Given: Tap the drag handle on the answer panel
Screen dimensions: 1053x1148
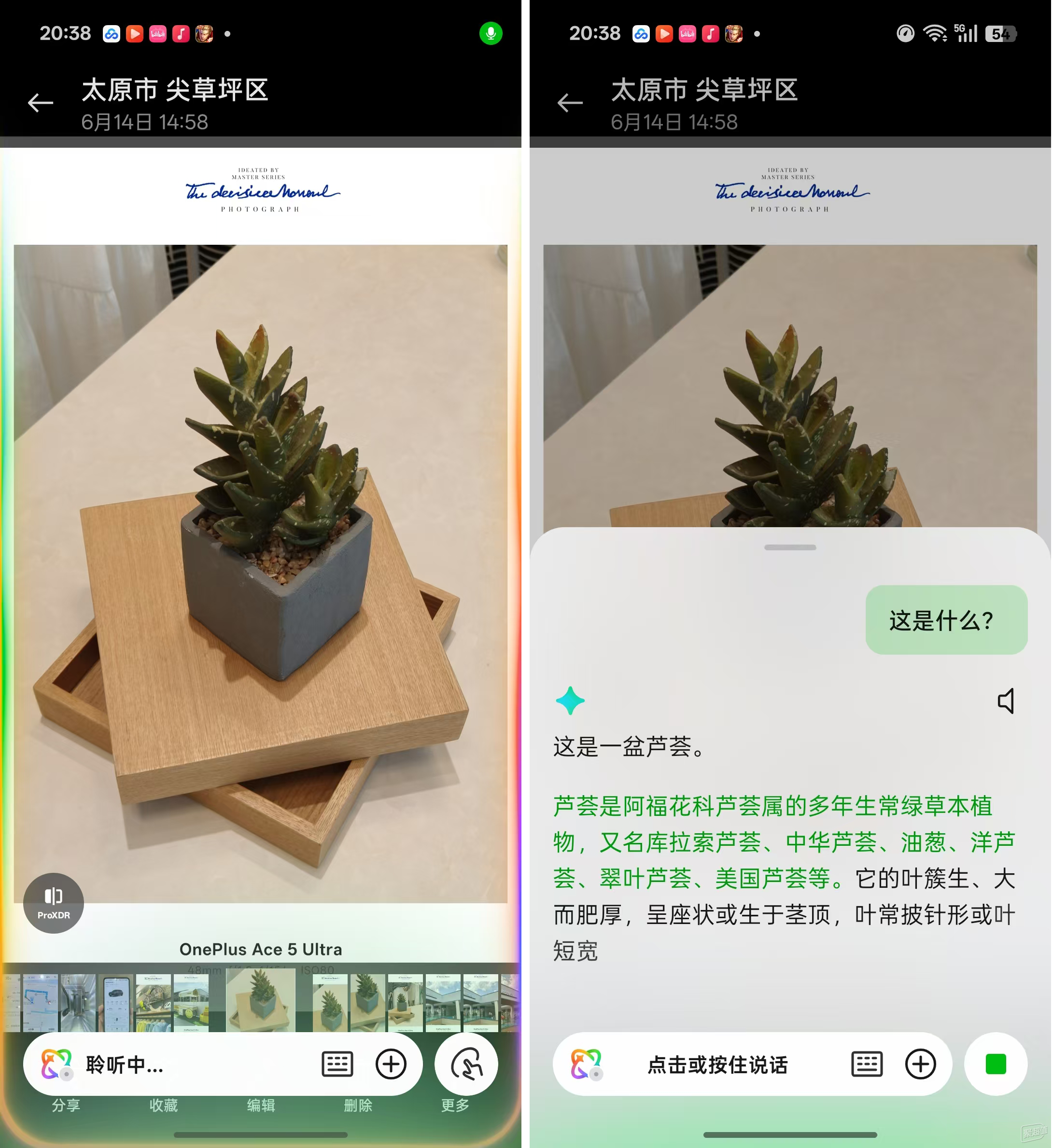Looking at the screenshot, I should [790, 547].
